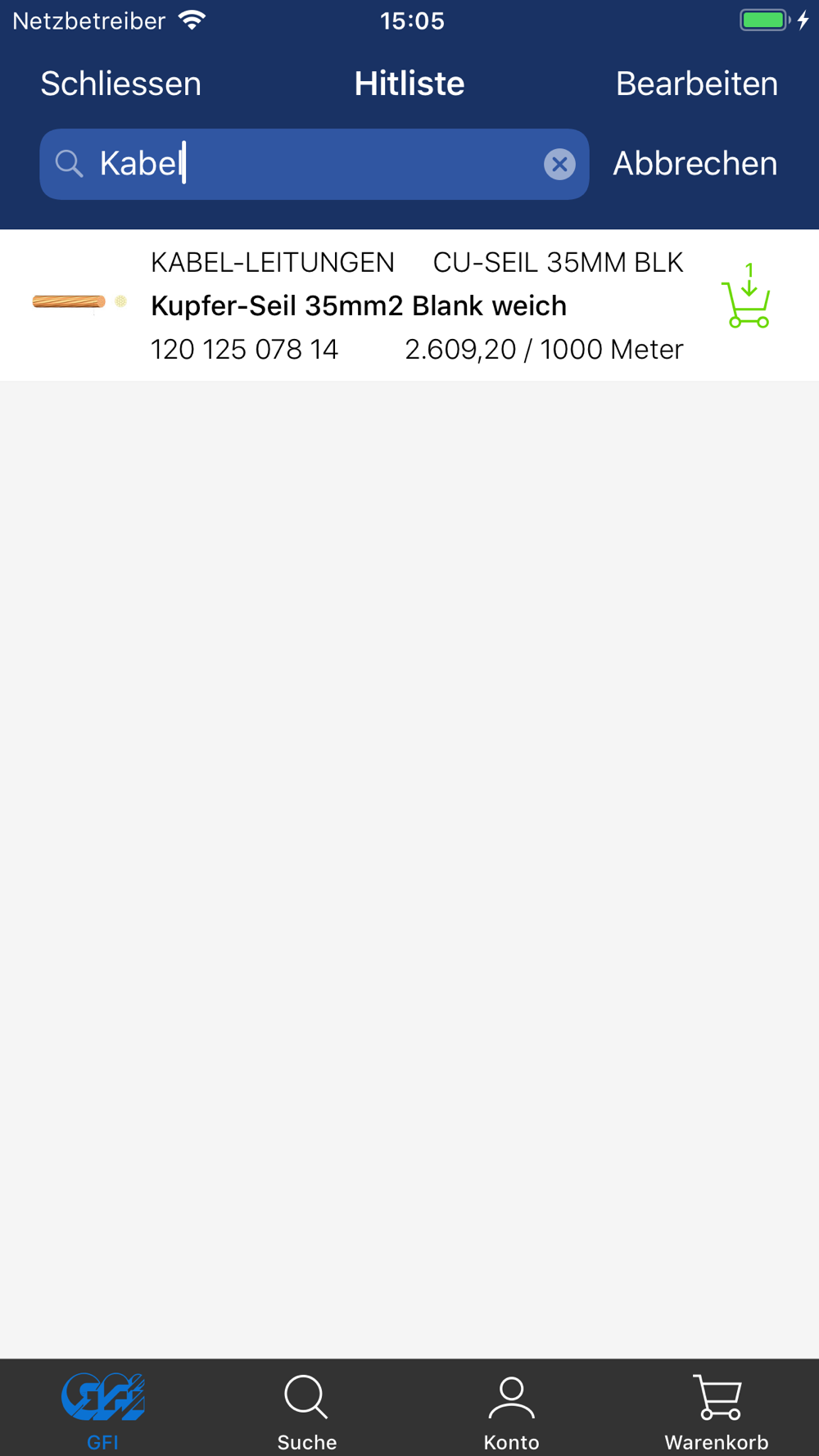Tap Schliessen to close the Hitliste
Image resolution: width=819 pixels, height=1456 pixels.
(x=120, y=84)
